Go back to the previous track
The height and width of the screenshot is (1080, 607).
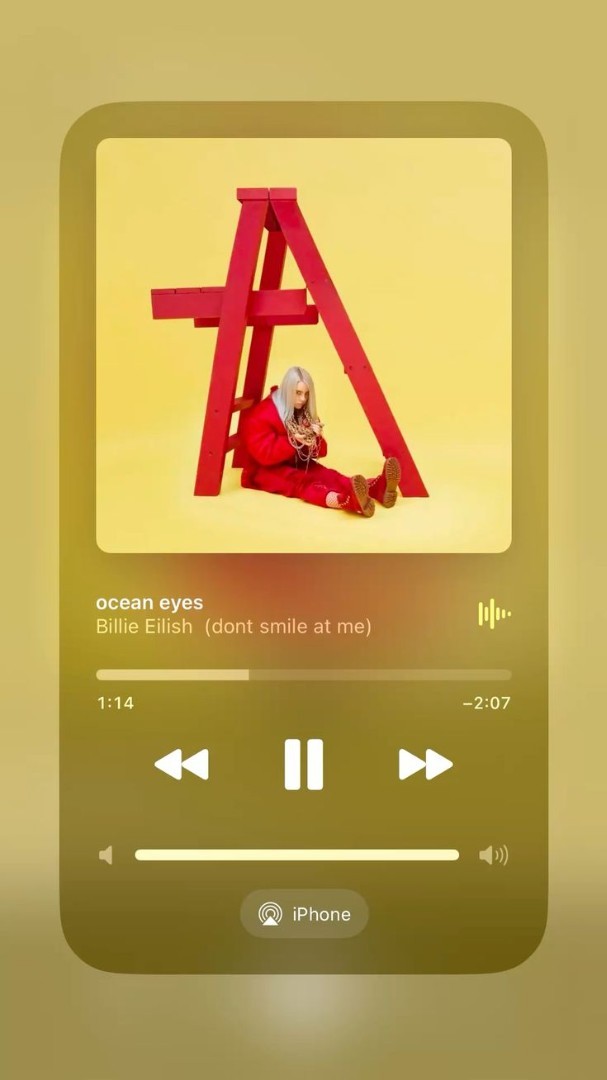[182, 765]
